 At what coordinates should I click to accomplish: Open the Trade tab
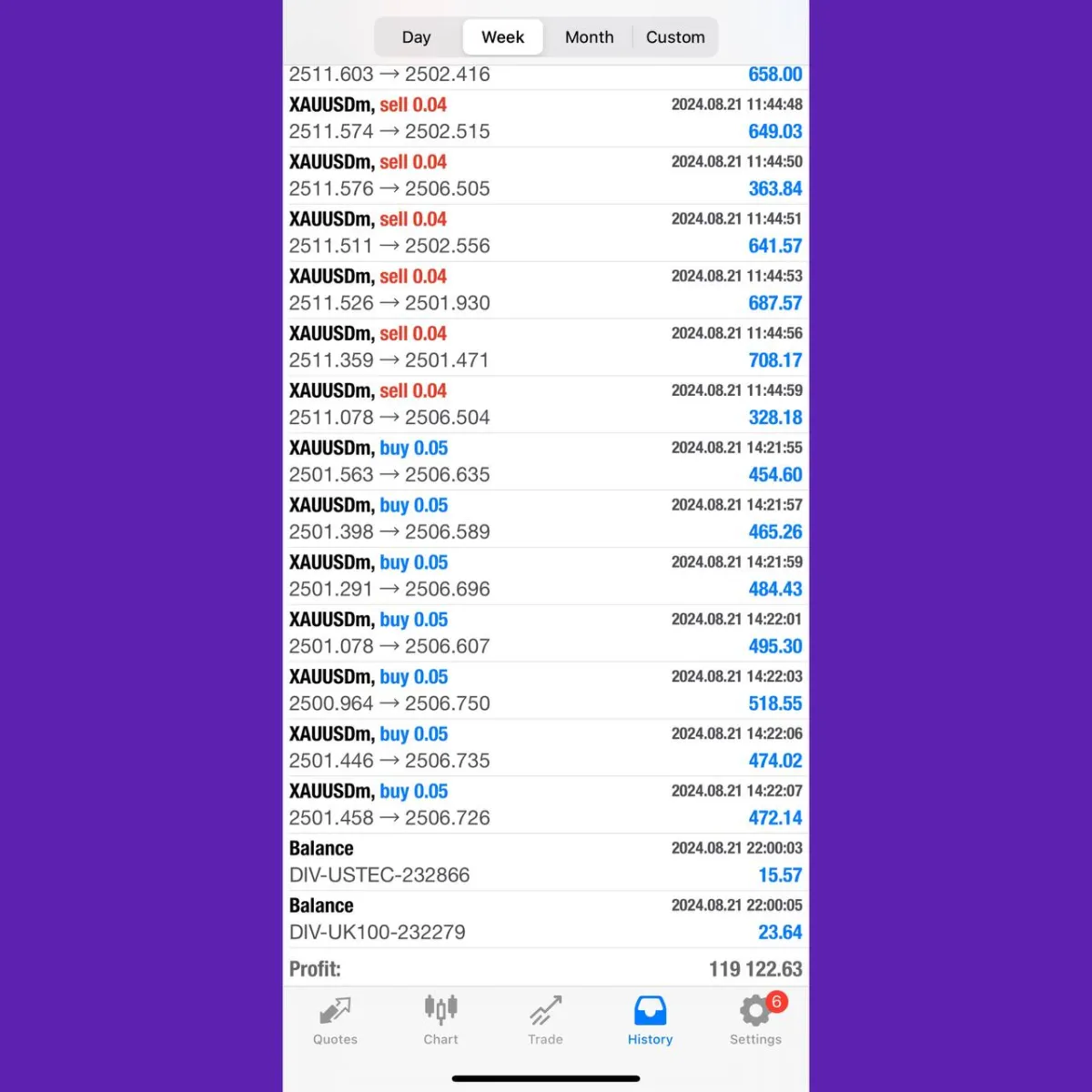click(545, 1020)
